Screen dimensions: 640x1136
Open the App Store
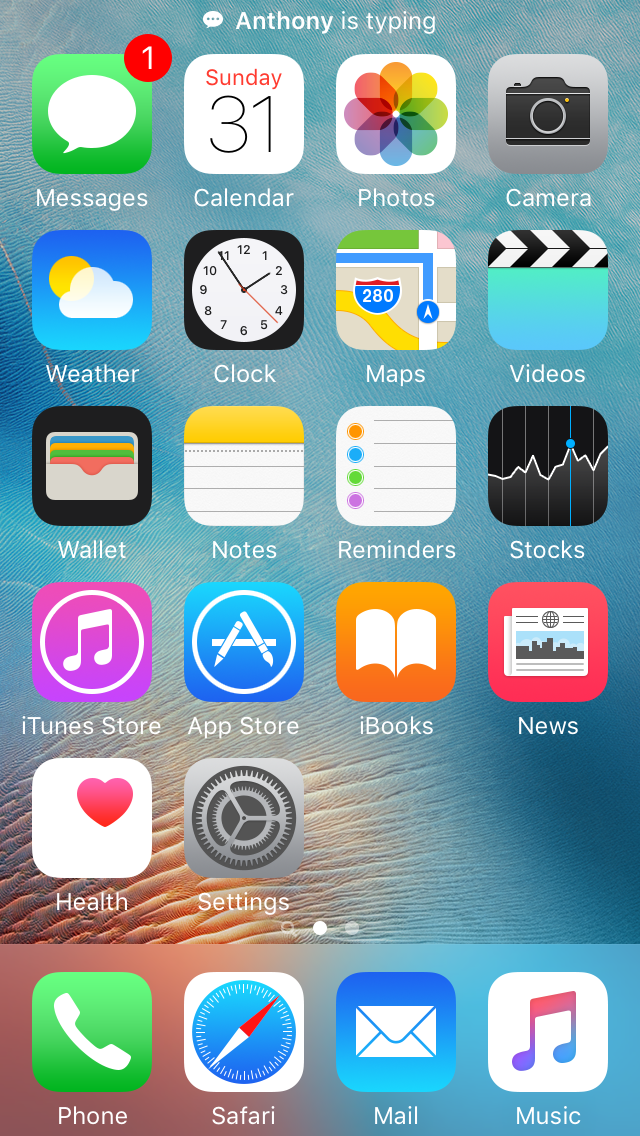coord(244,642)
